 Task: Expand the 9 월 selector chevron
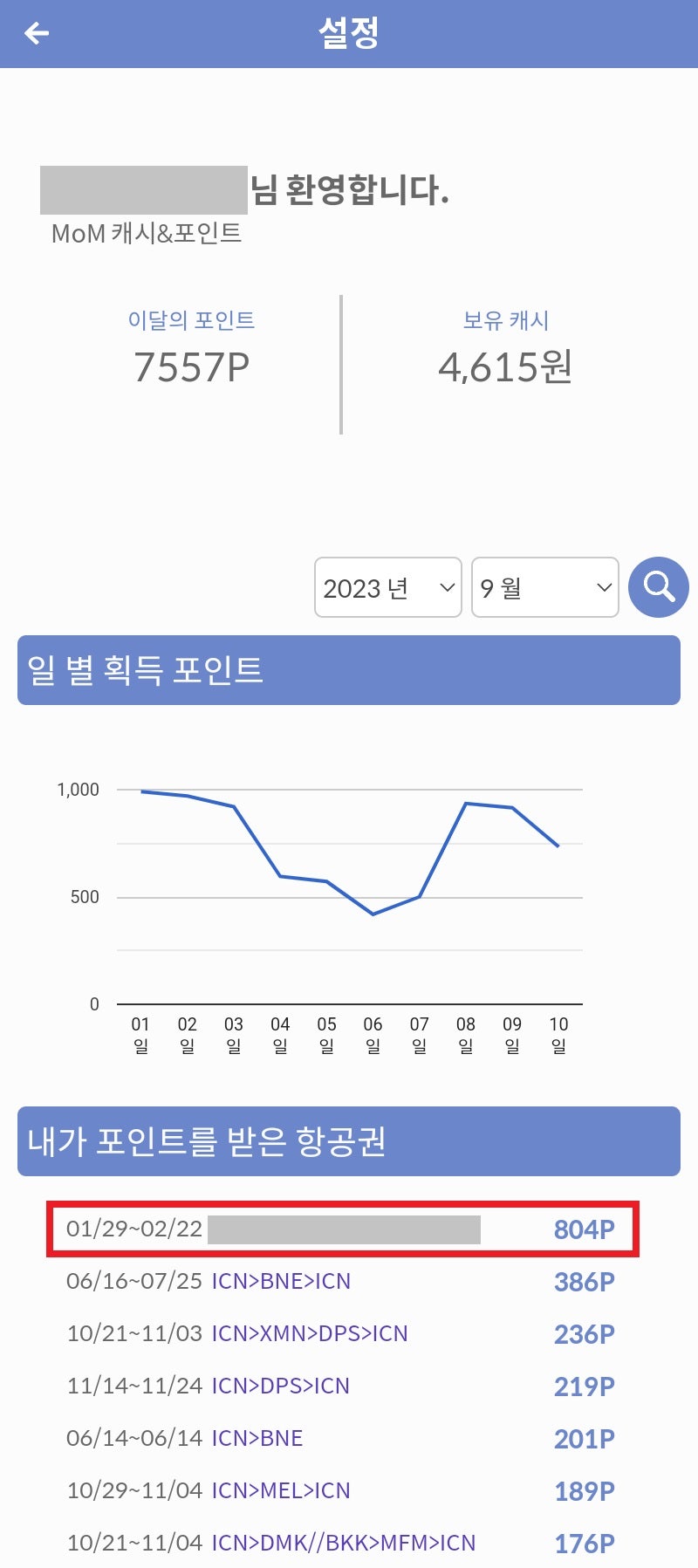coord(605,587)
